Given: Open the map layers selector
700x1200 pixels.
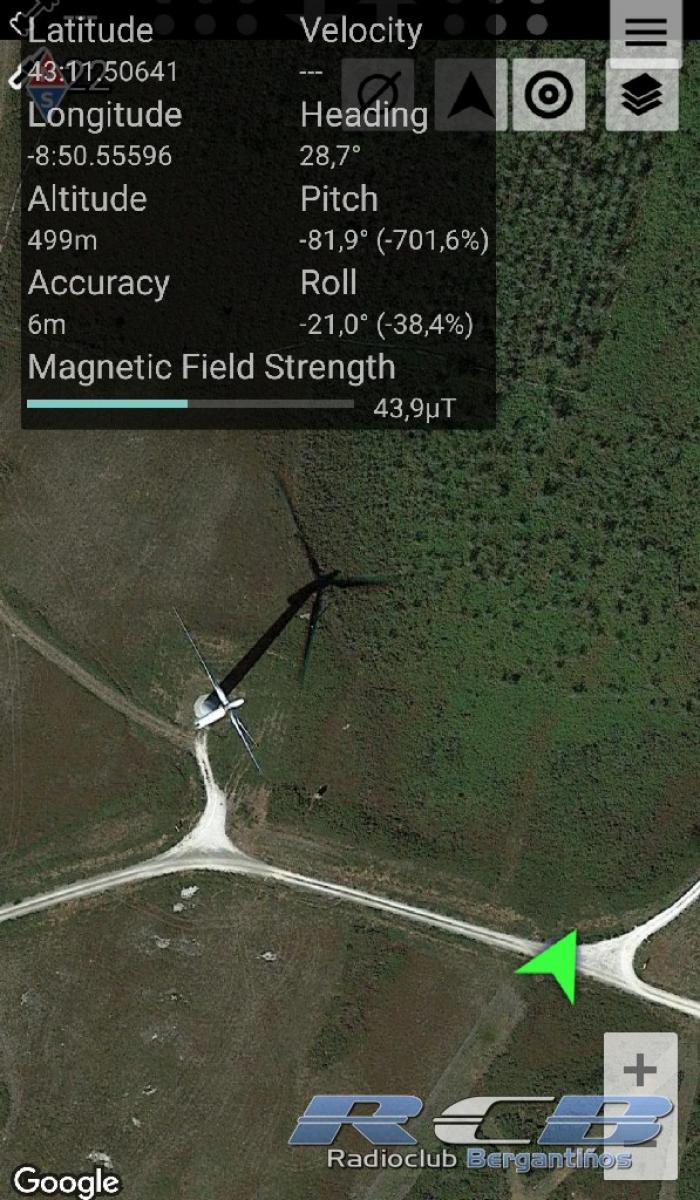Looking at the screenshot, I should tap(642, 95).
